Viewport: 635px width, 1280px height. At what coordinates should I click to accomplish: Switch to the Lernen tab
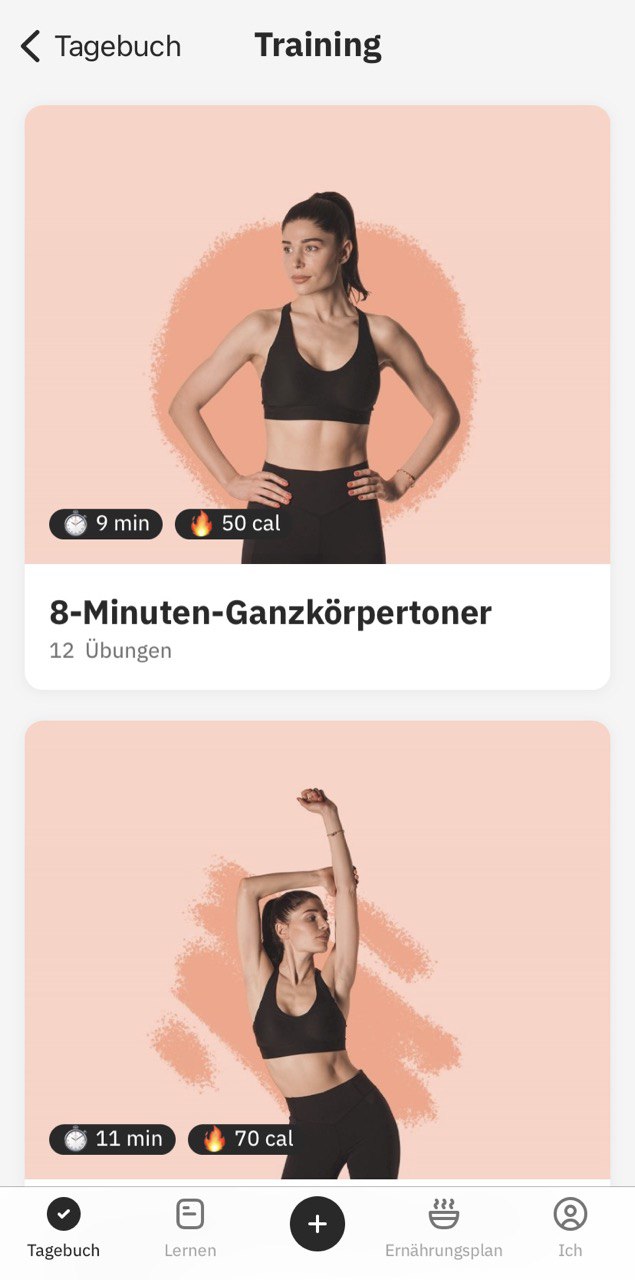190,1228
